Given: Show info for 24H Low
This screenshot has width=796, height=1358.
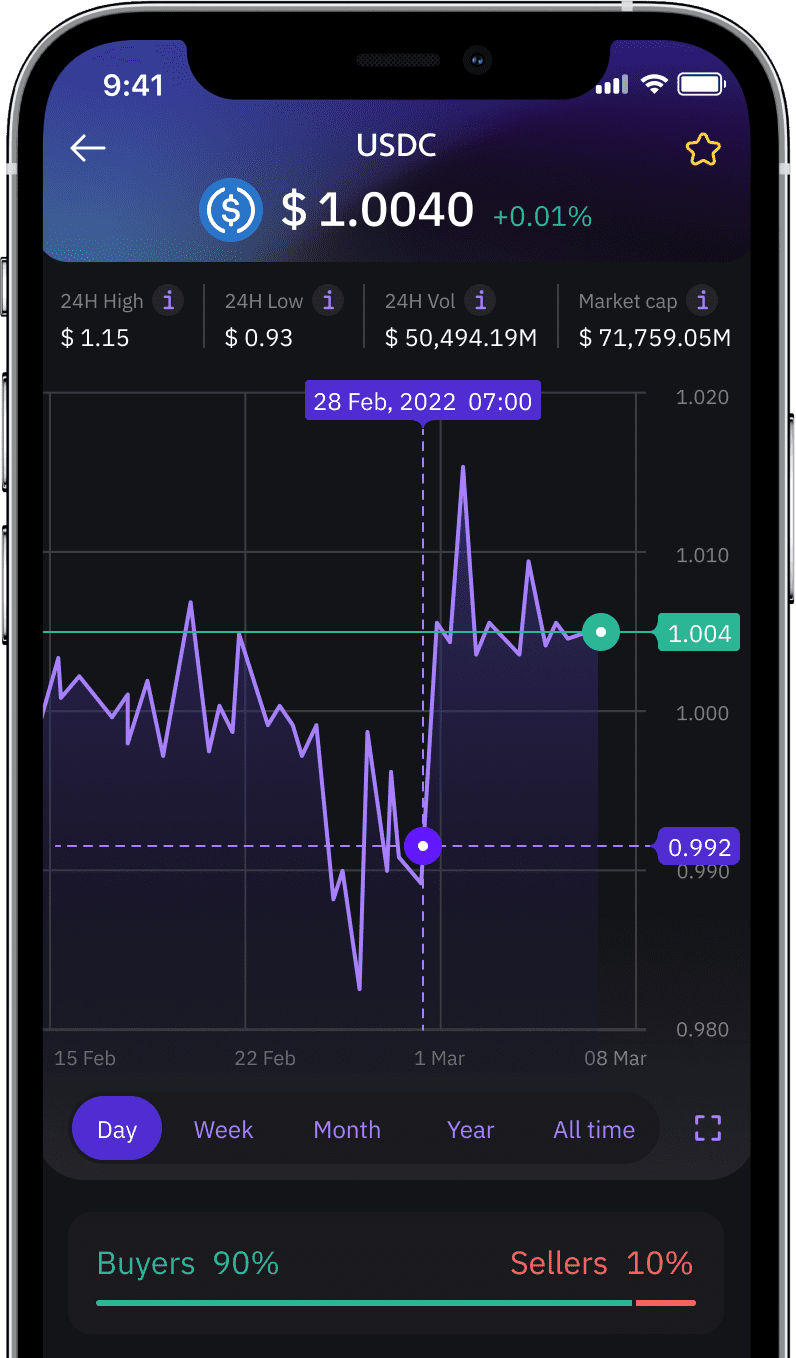Looking at the screenshot, I should point(328,300).
